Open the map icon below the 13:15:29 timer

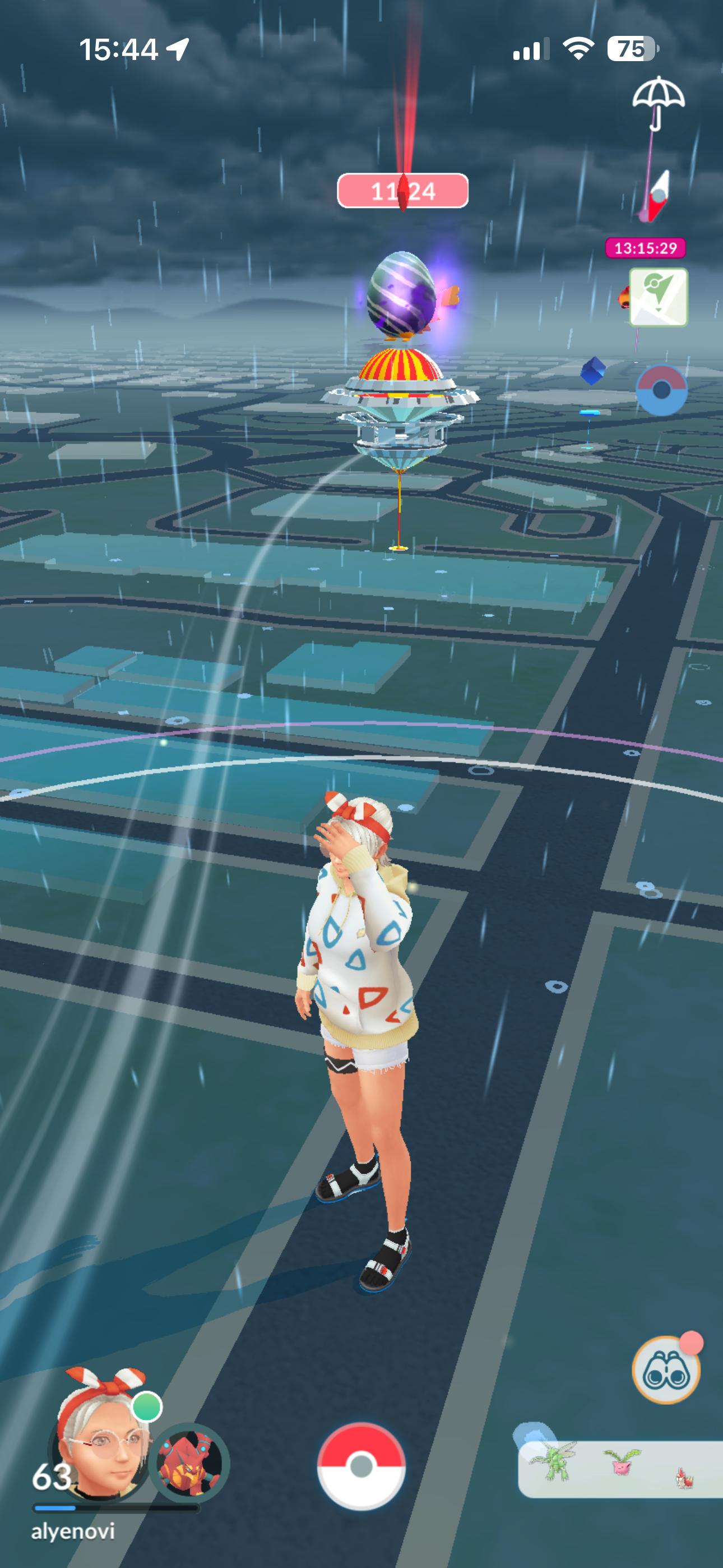[x=659, y=297]
